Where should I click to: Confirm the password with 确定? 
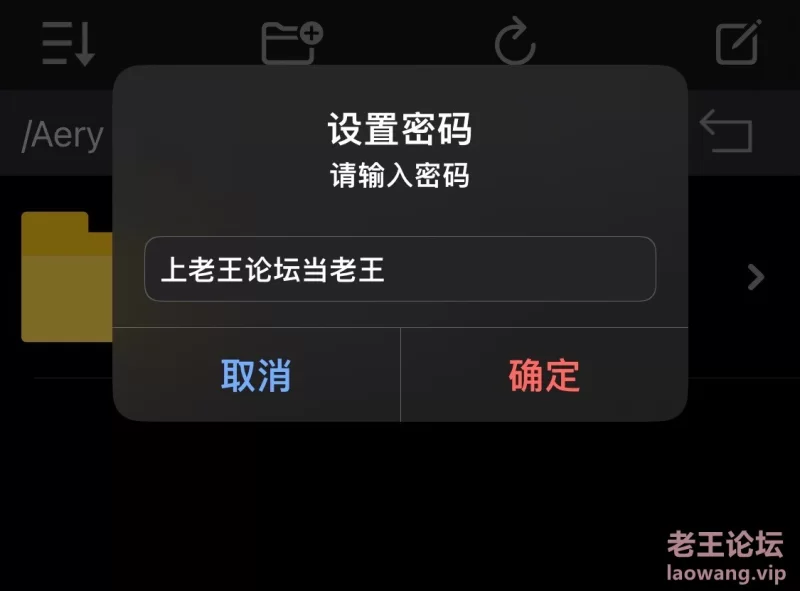(544, 375)
